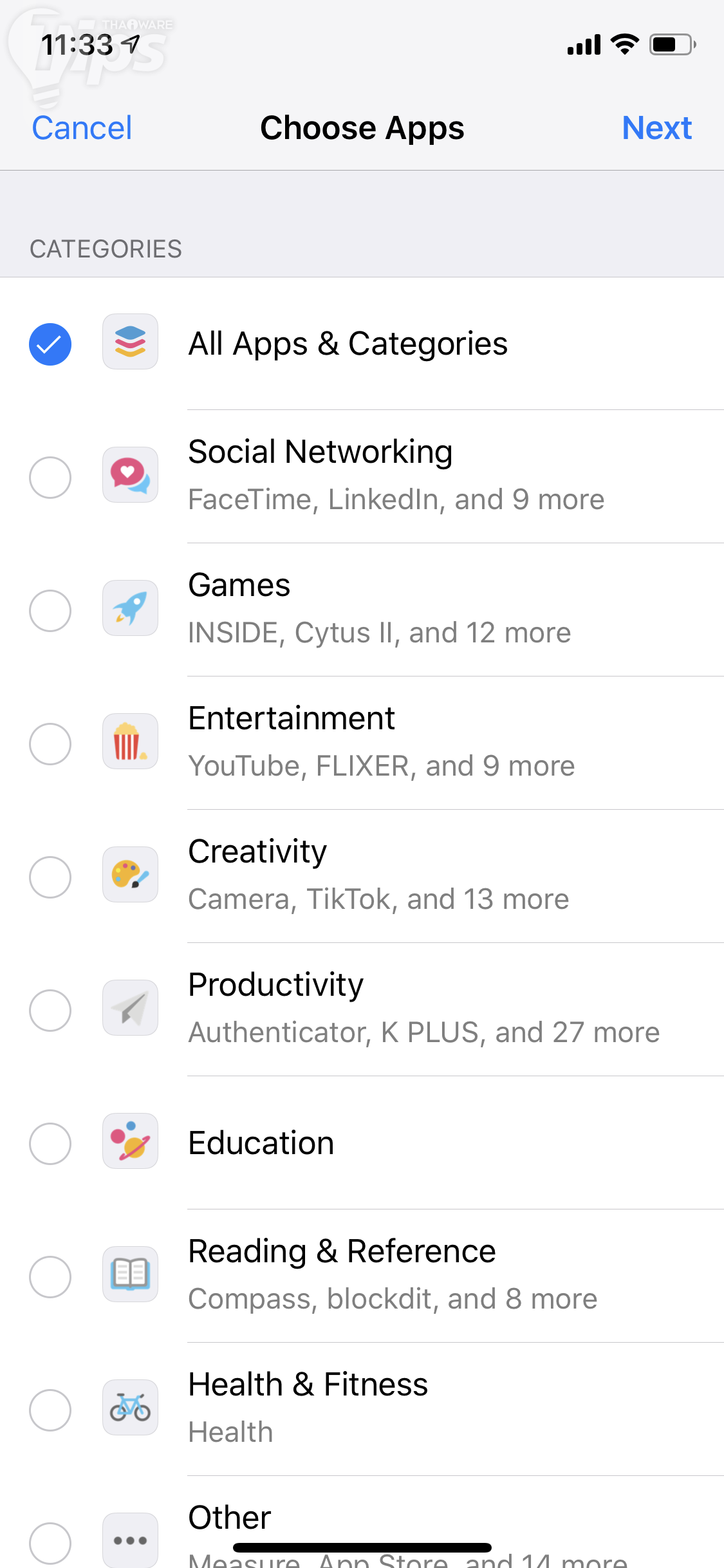
Task: Select the Productivity category
Action: click(x=50, y=1011)
